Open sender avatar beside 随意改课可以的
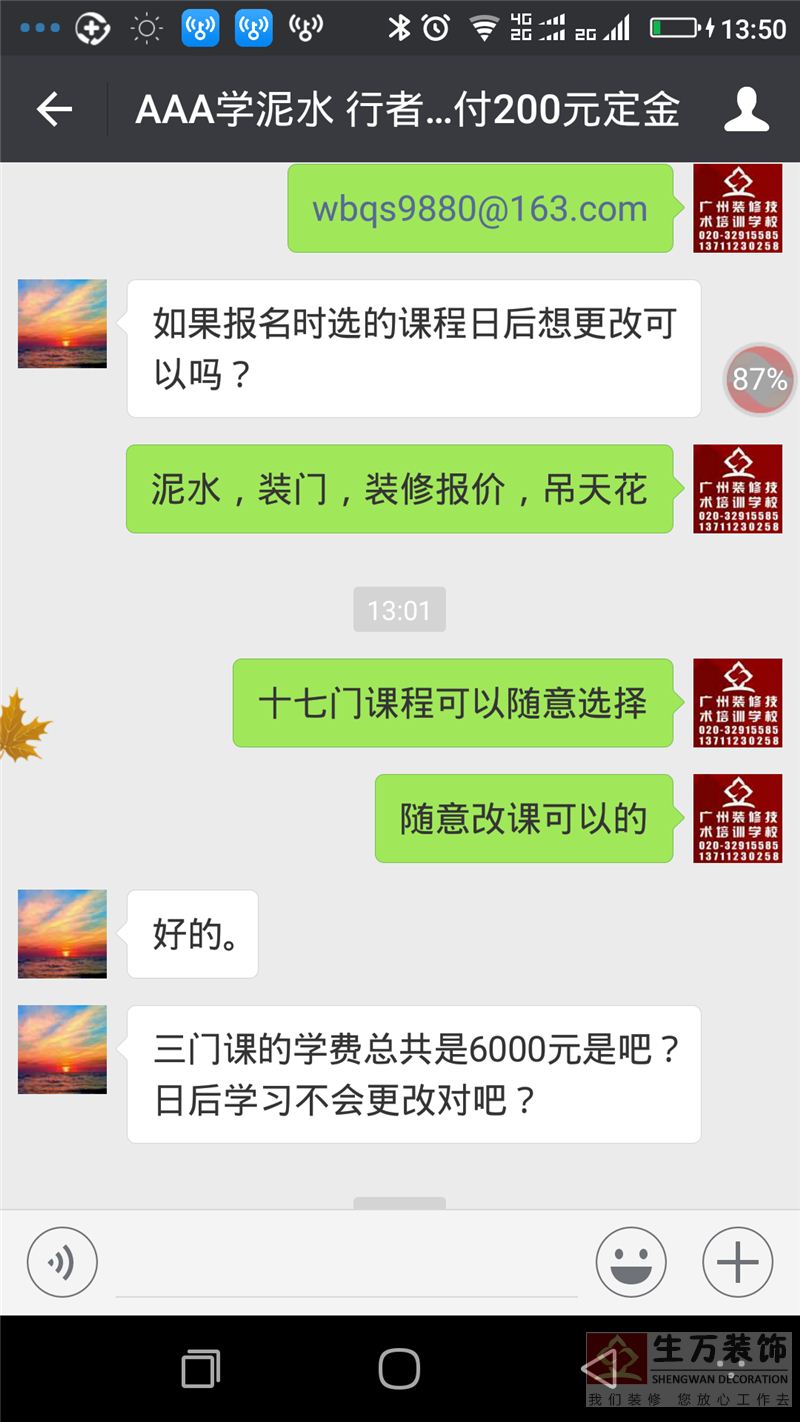This screenshot has width=800, height=1422. tap(738, 818)
